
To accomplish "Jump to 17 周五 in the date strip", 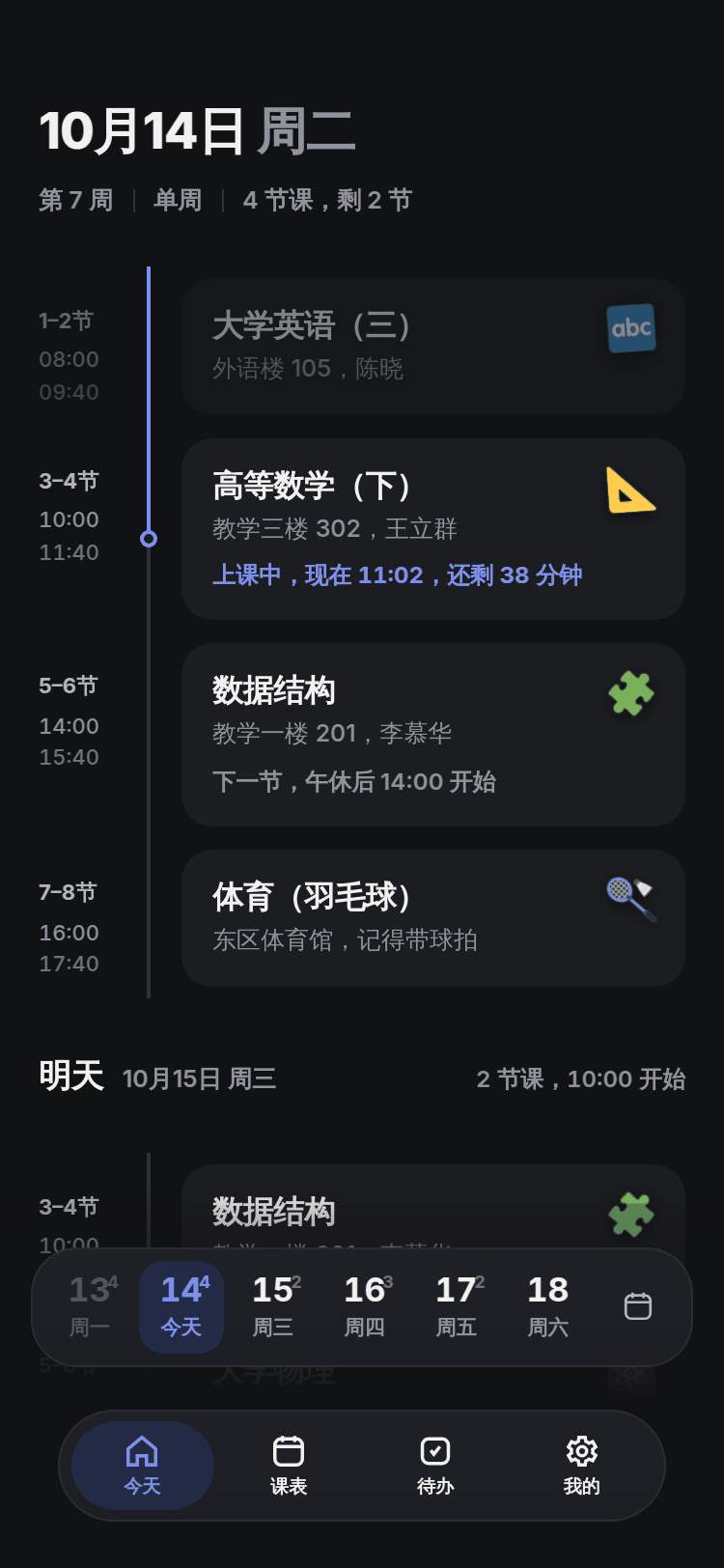I will [x=457, y=1307].
